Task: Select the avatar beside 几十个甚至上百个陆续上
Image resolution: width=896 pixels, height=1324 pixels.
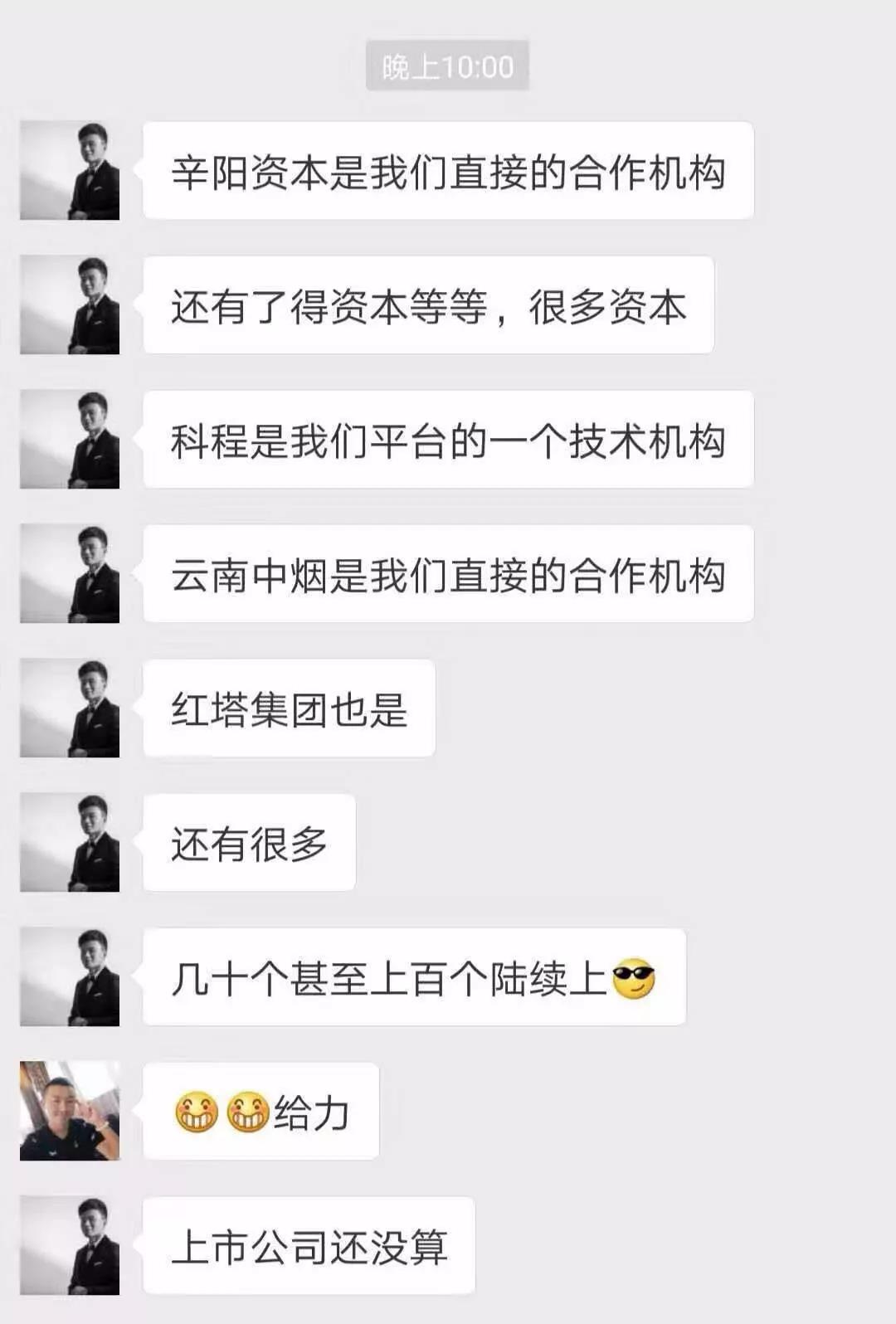Action: (71, 977)
